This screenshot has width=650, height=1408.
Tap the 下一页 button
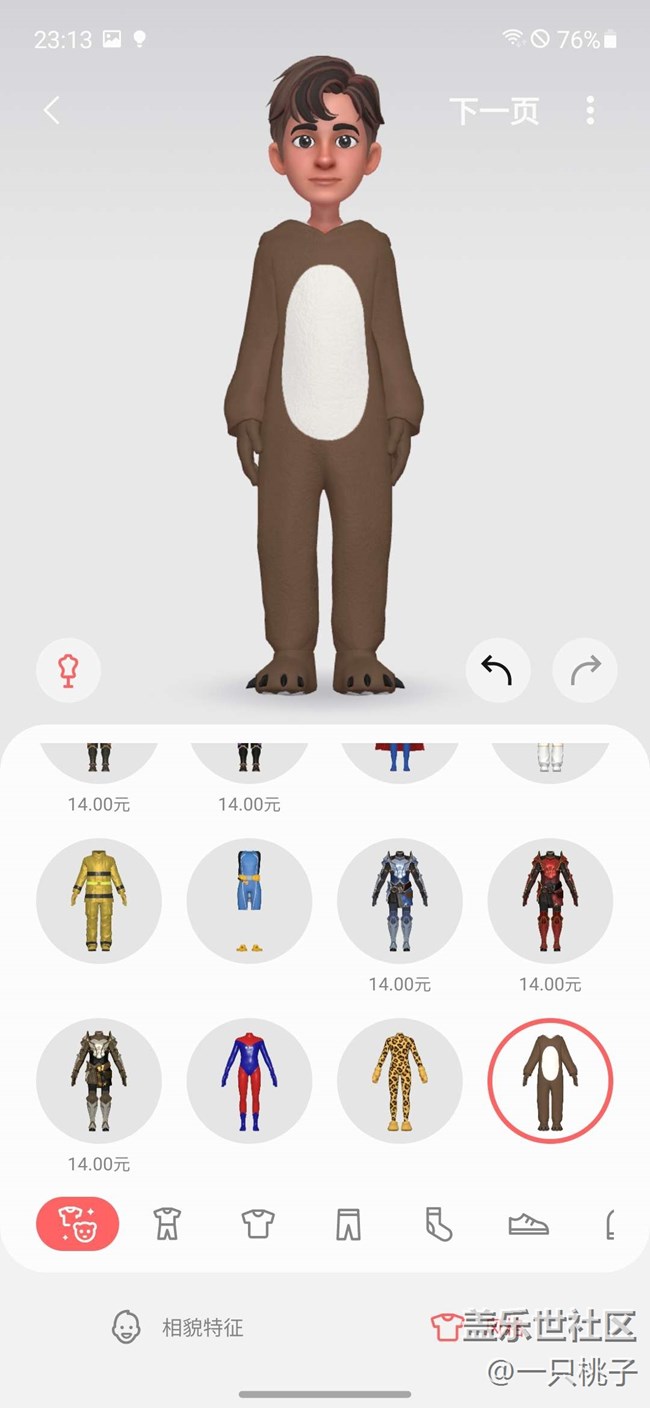494,110
